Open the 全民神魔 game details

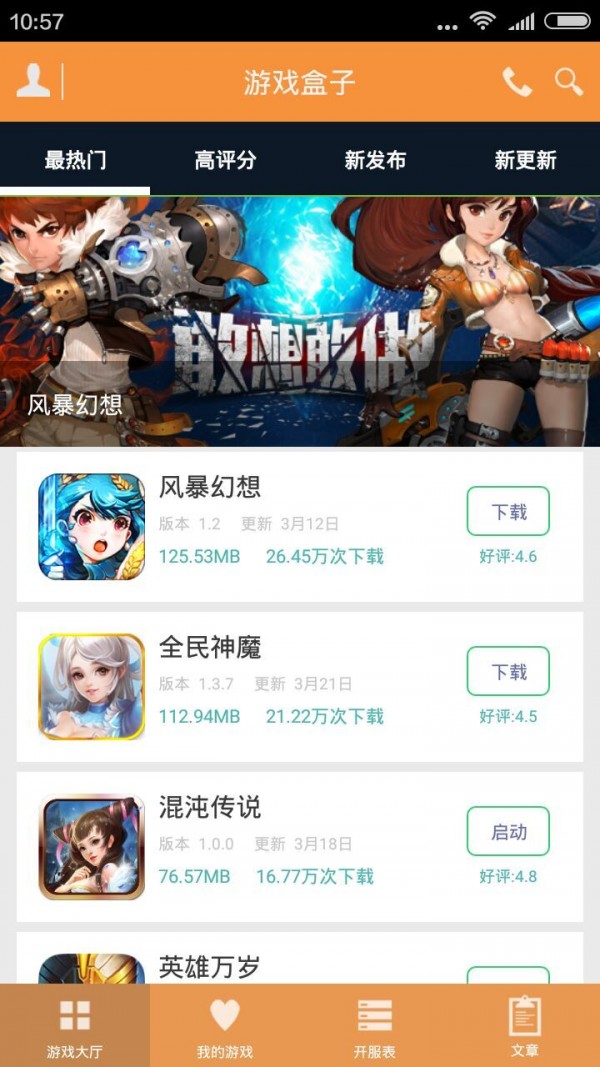pyautogui.click(x=300, y=686)
